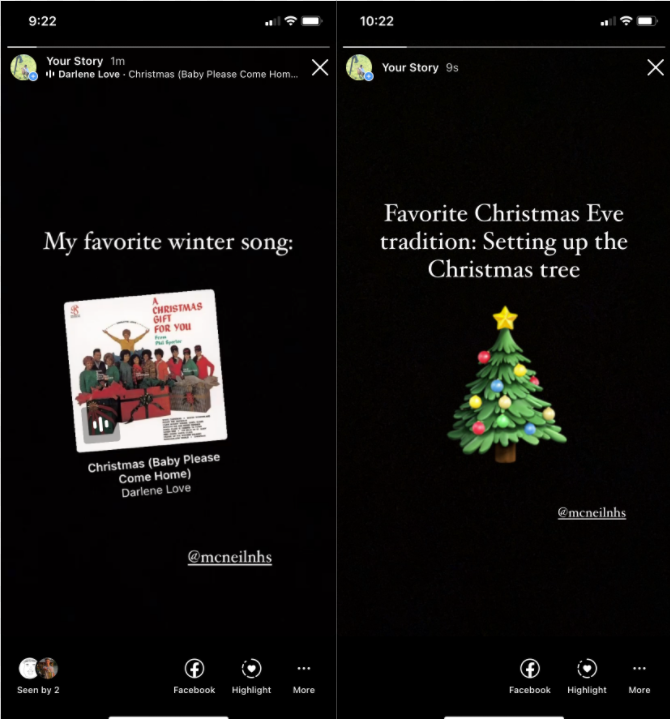Tap the Your Story avatar on the winter song story

point(23,68)
